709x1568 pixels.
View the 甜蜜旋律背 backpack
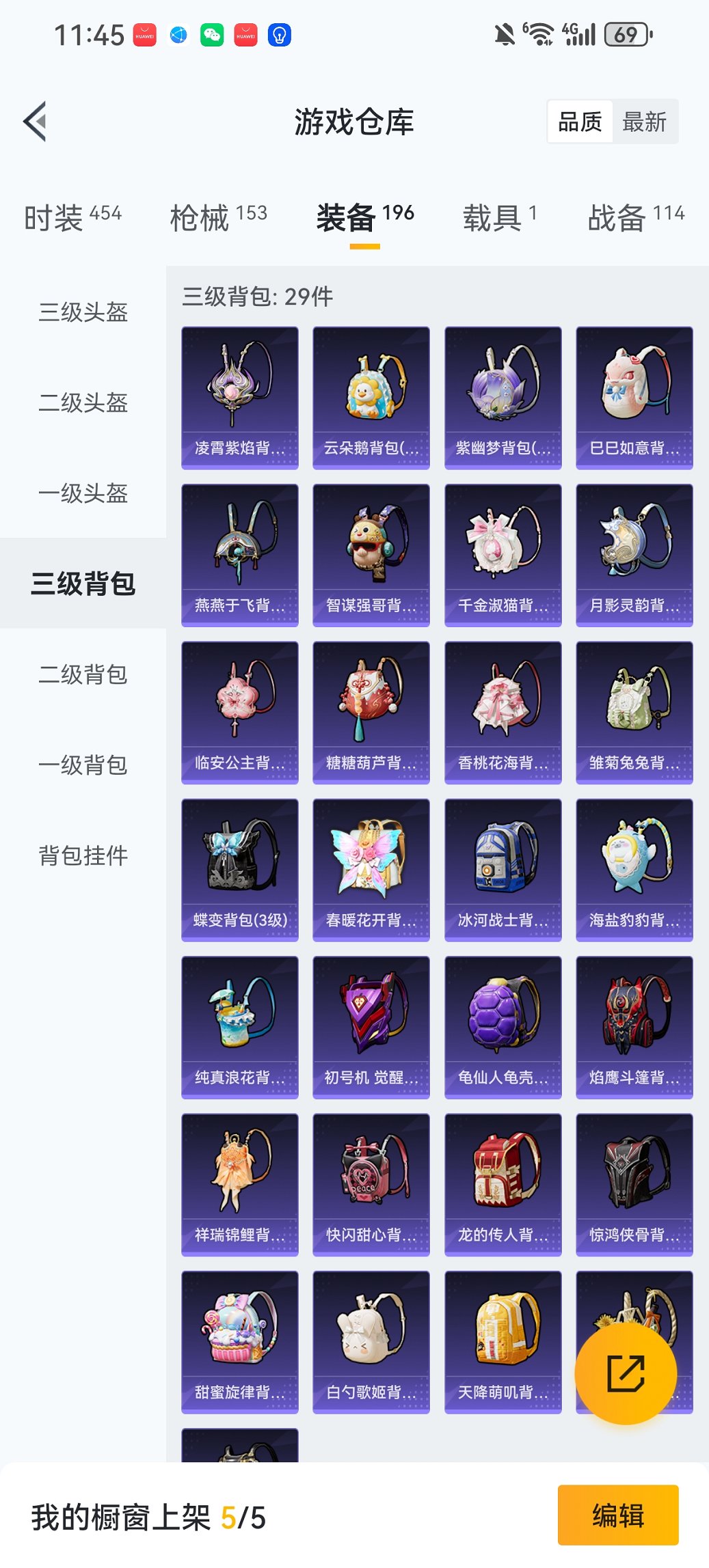pyautogui.click(x=239, y=1342)
